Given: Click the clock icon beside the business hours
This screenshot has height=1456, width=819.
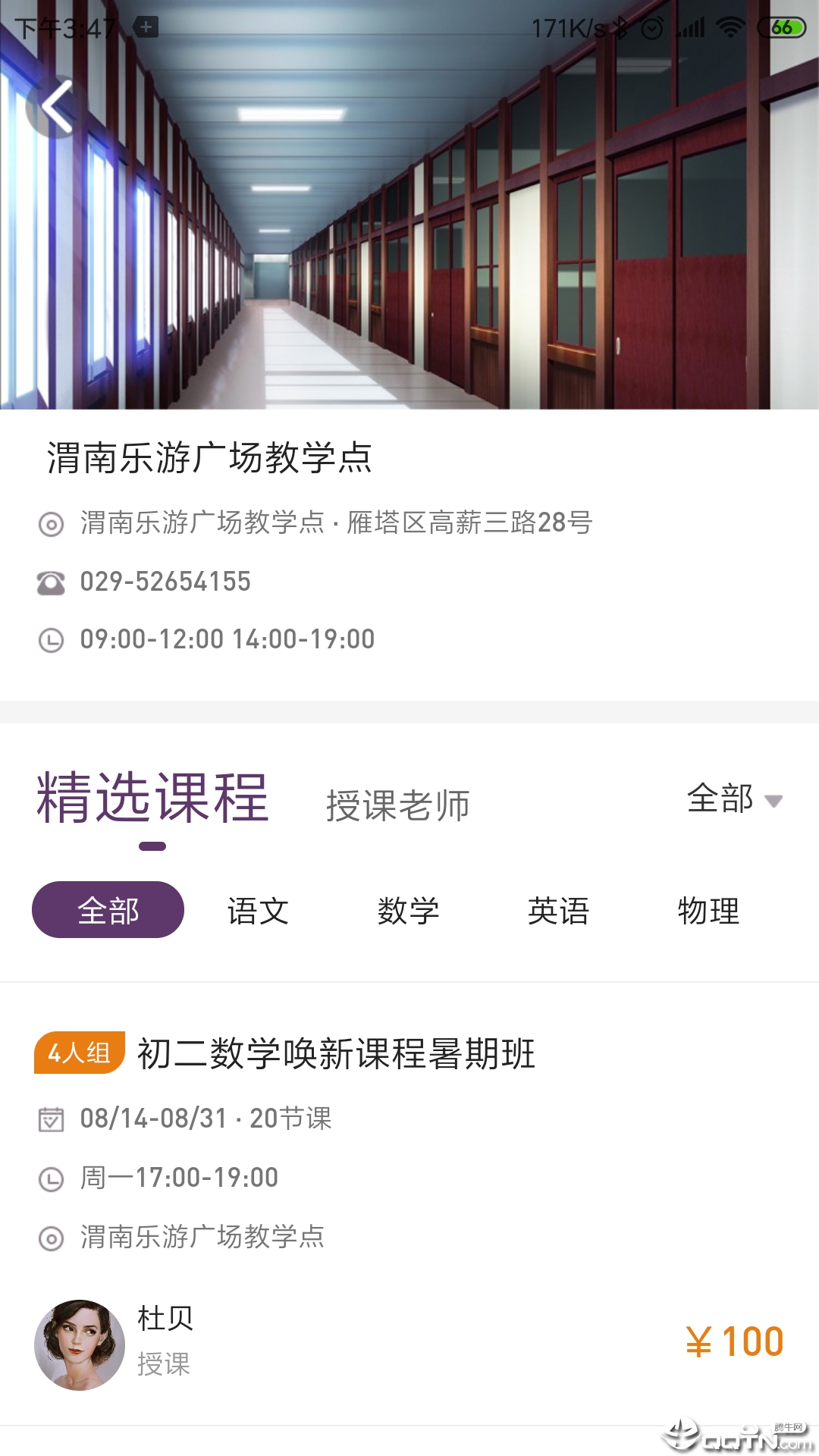Looking at the screenshot, I should pyautogui.click(x=50, y=639).
